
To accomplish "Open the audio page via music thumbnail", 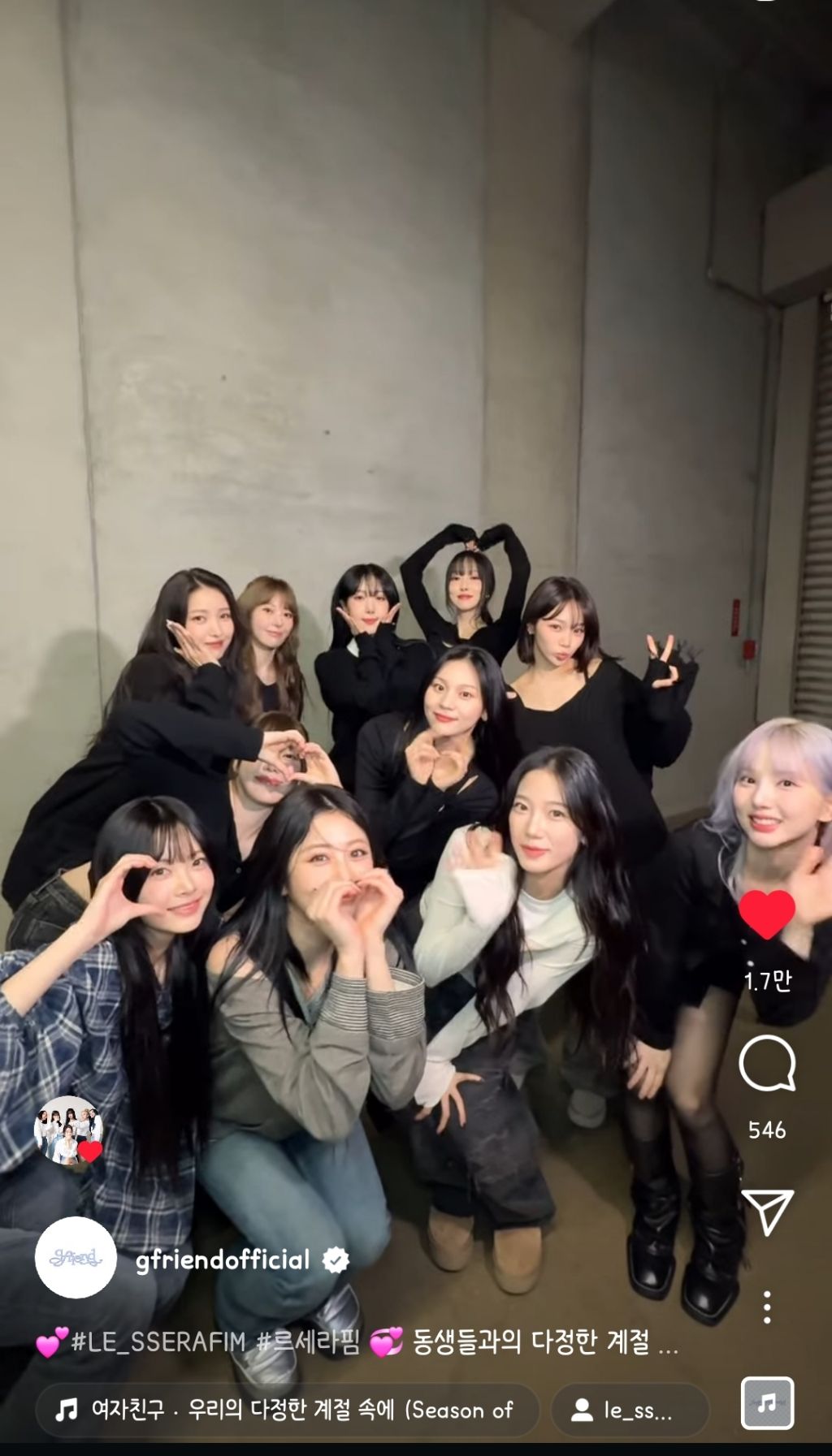I will pyautogui.click(x=767, y=1402).
